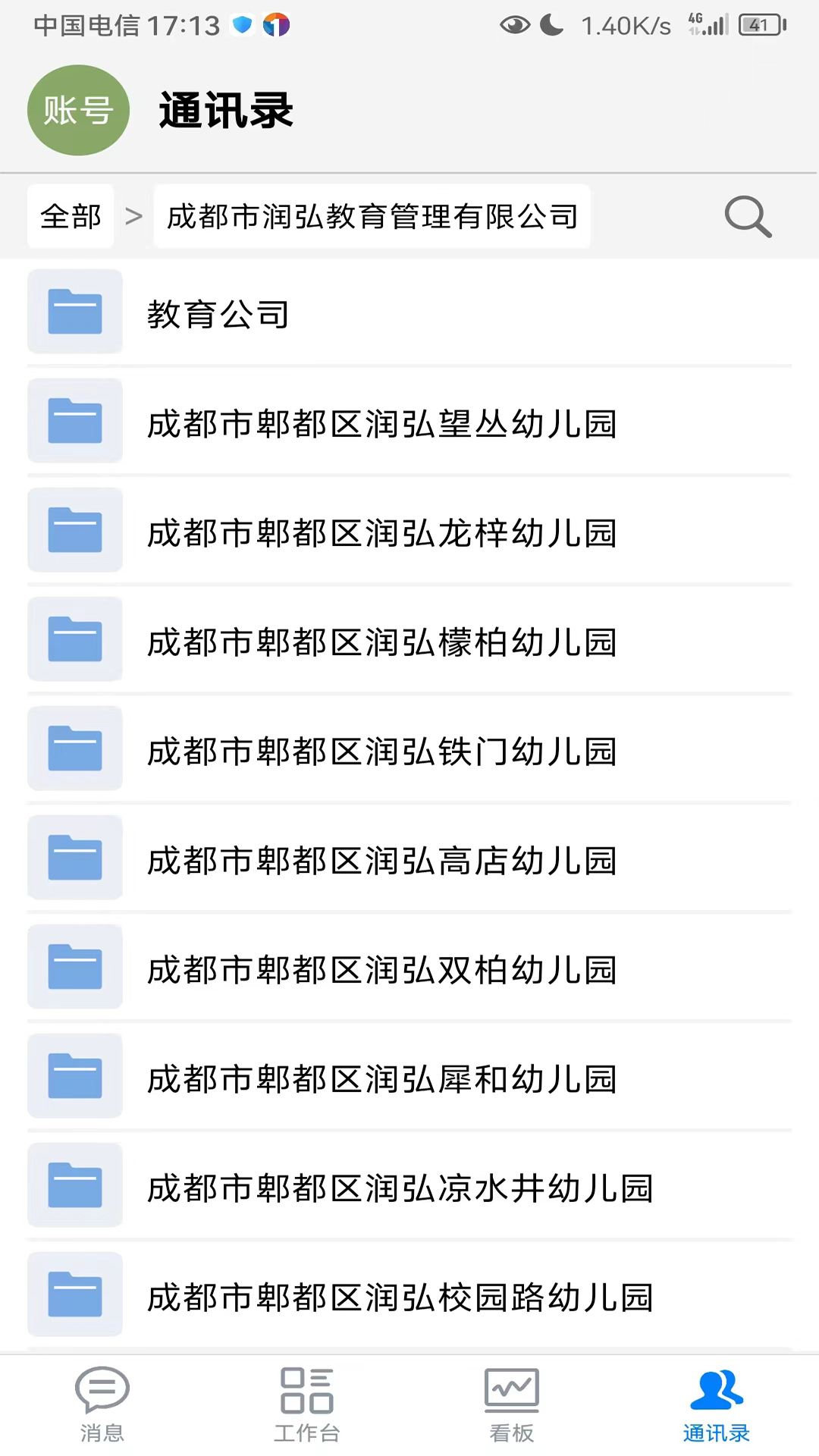
Task: Switch to the 消息 tab
Action: (102, 1407)
